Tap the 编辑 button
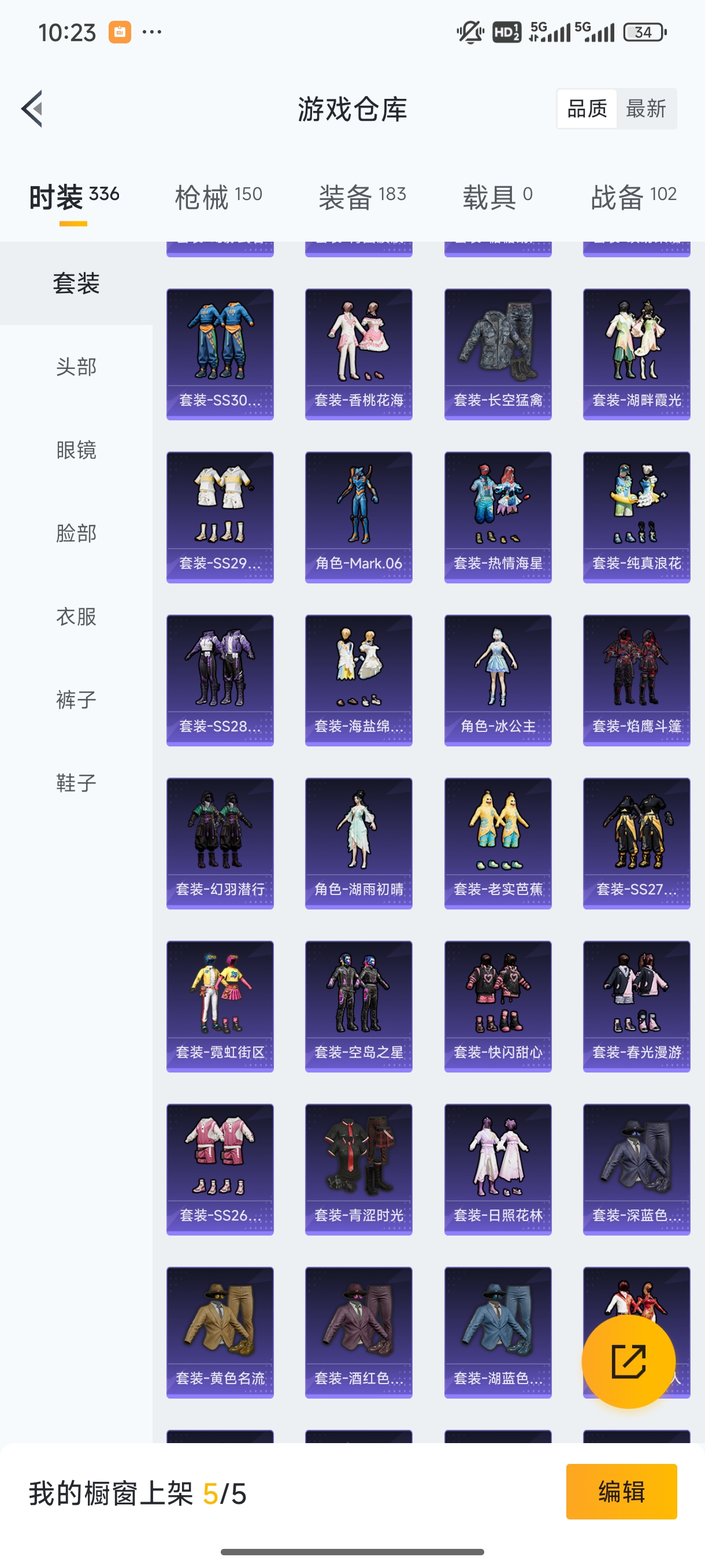Viewport: 705px width, 1568px height. click(622, 1492)
